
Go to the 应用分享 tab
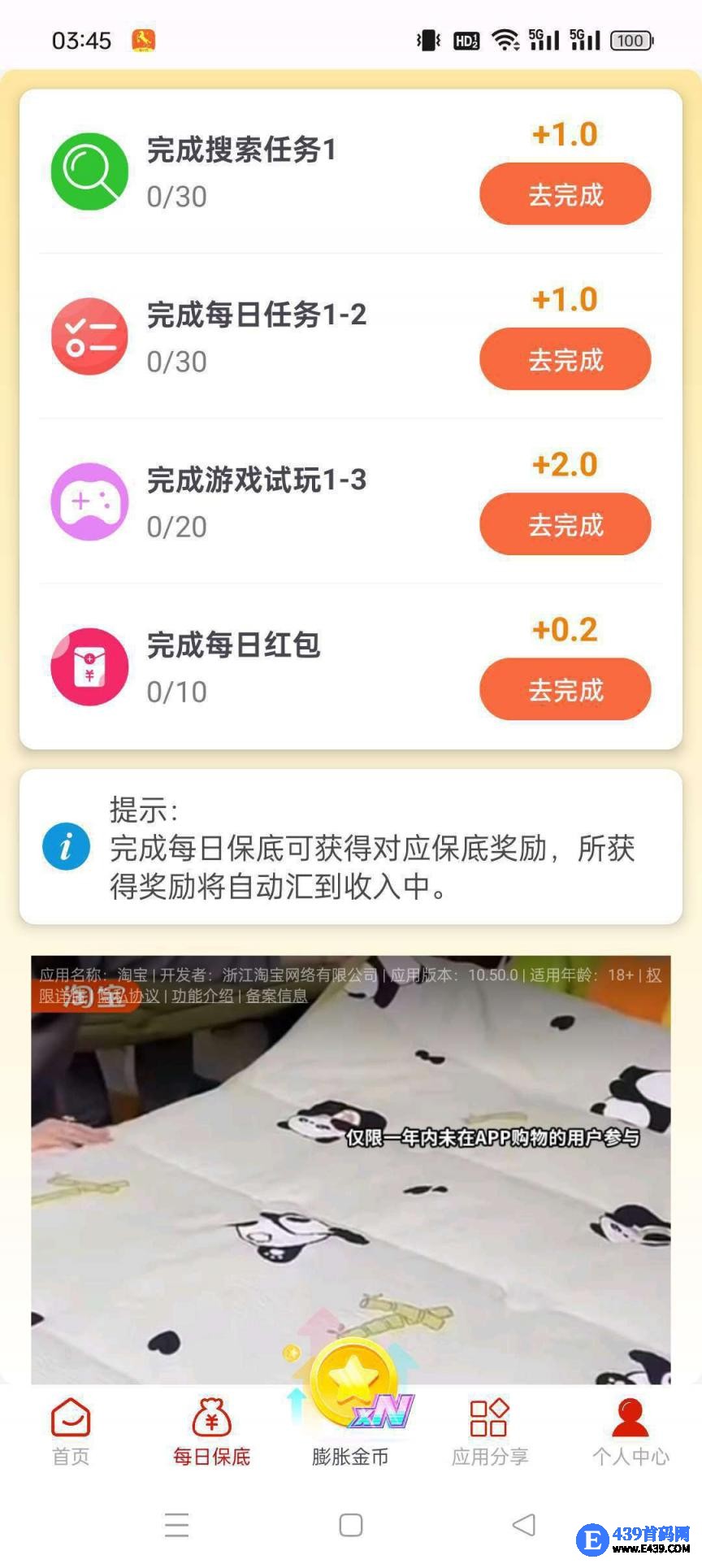click(x=490, y=1432)
